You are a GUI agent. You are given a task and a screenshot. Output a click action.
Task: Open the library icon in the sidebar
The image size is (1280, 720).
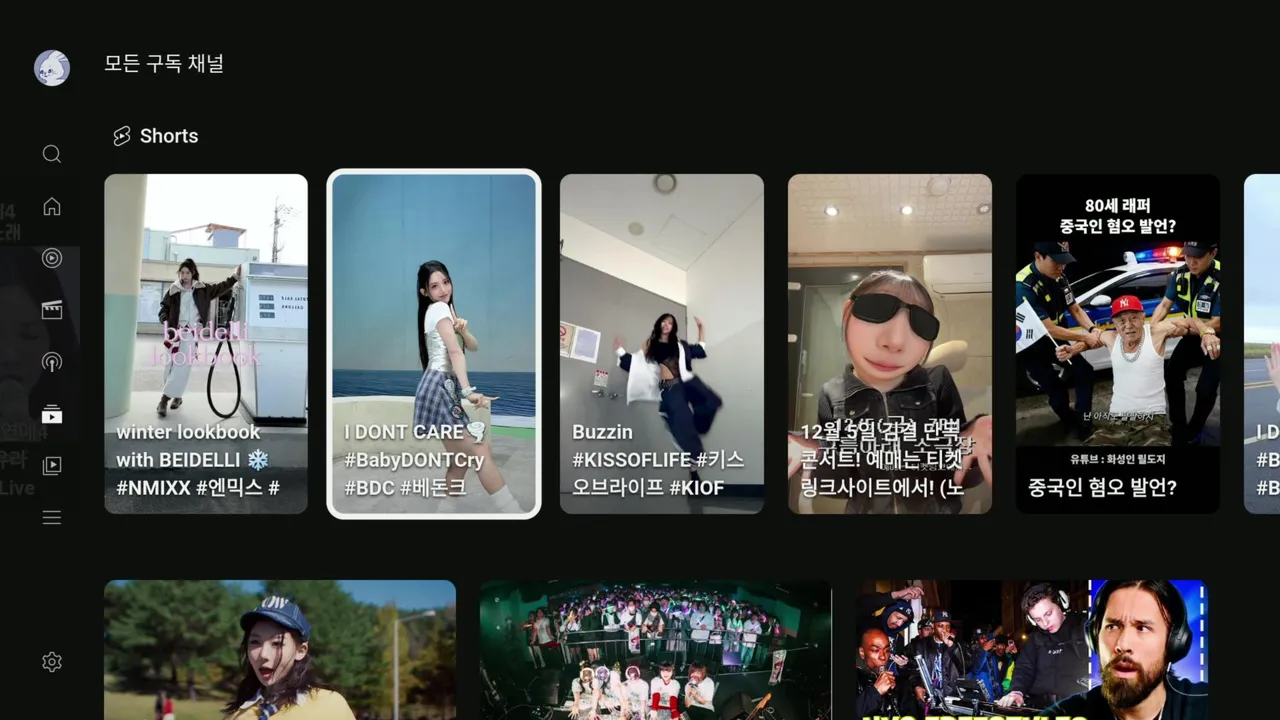52,466
